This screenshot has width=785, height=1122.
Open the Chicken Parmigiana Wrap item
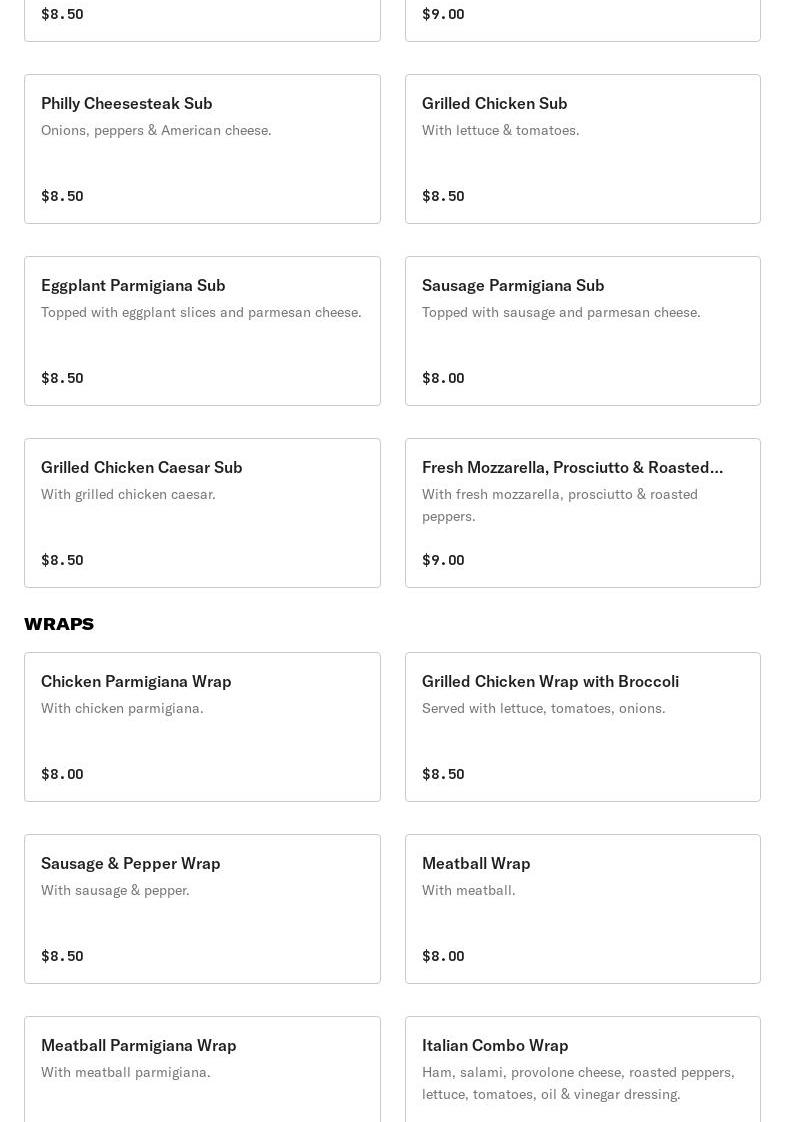[x=202, y=727]
